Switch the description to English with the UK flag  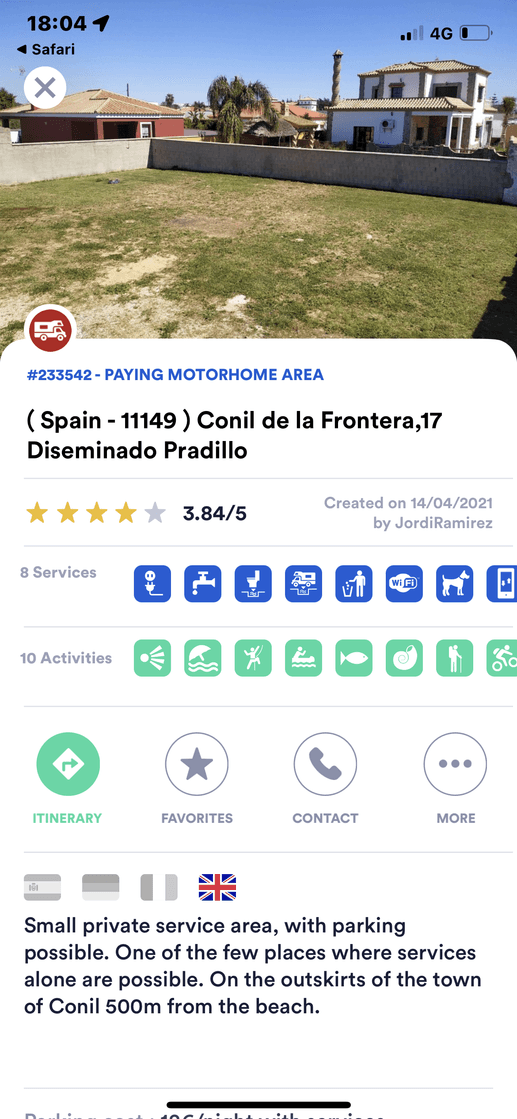(x=217, y=887)
